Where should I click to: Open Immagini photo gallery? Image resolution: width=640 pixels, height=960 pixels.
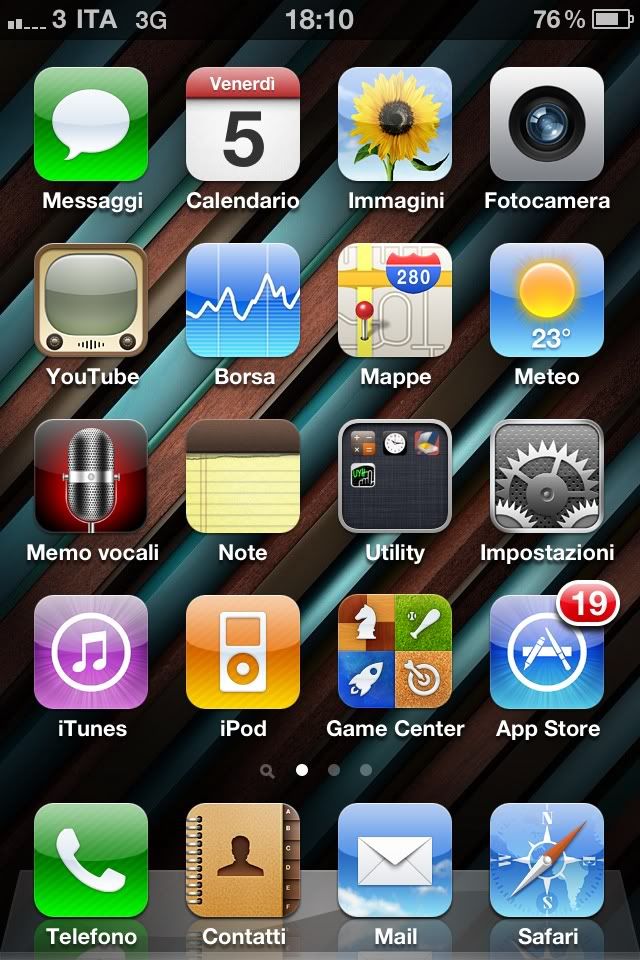pyautogui.click(x=395, y=124)
